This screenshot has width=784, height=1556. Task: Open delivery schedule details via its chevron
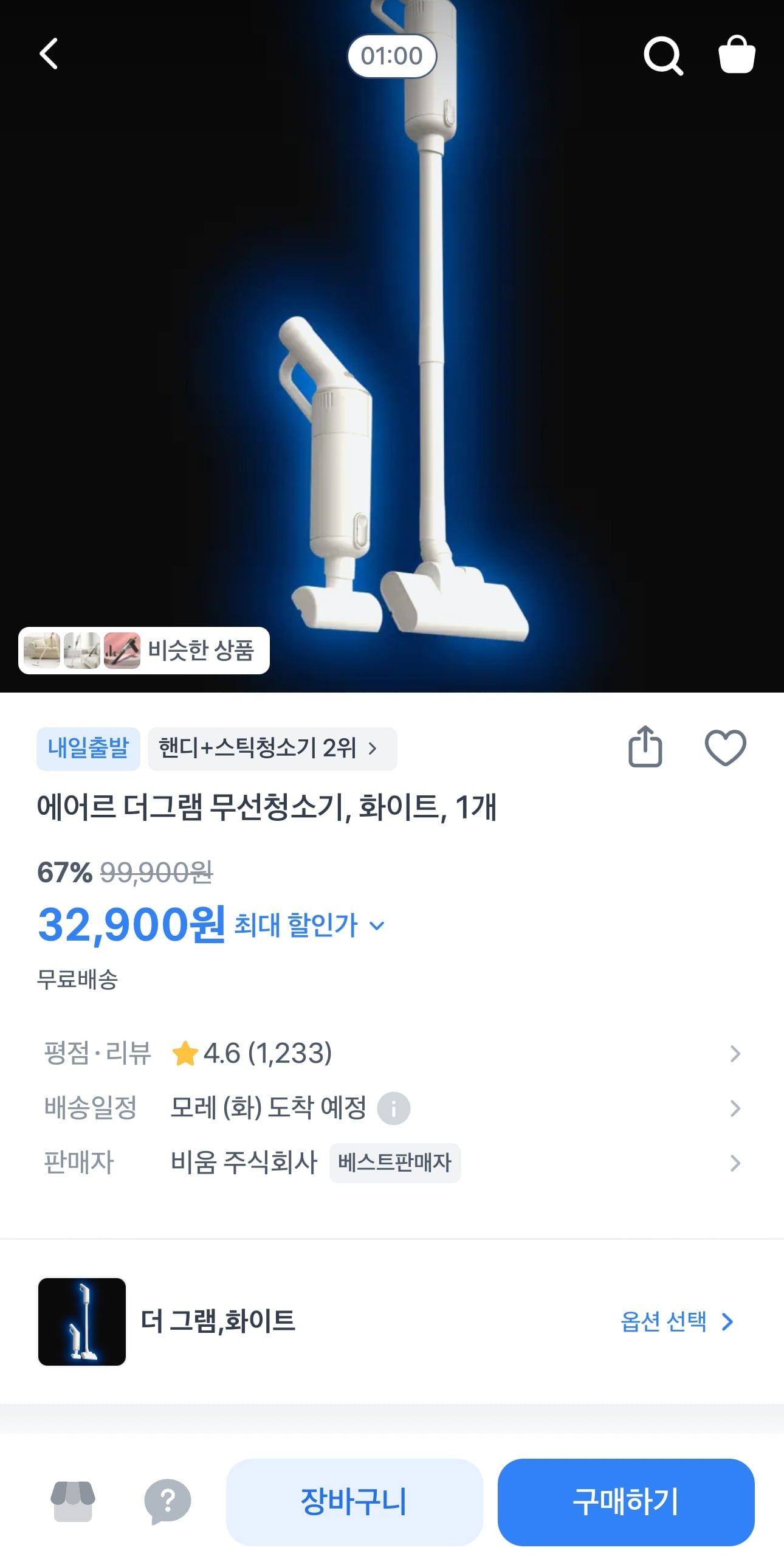[x=736, y=1107]
